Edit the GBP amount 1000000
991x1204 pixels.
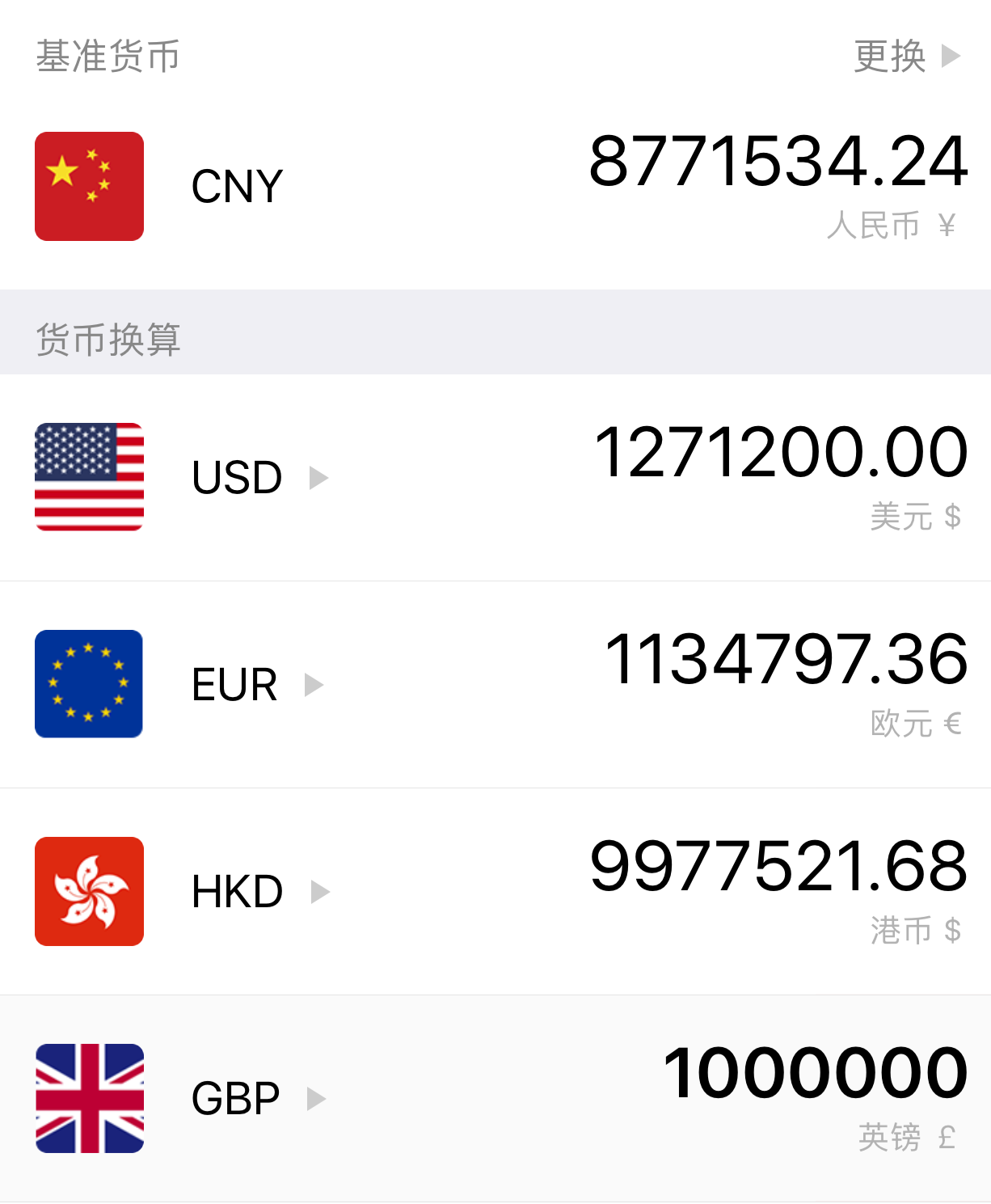(815, 1074)
